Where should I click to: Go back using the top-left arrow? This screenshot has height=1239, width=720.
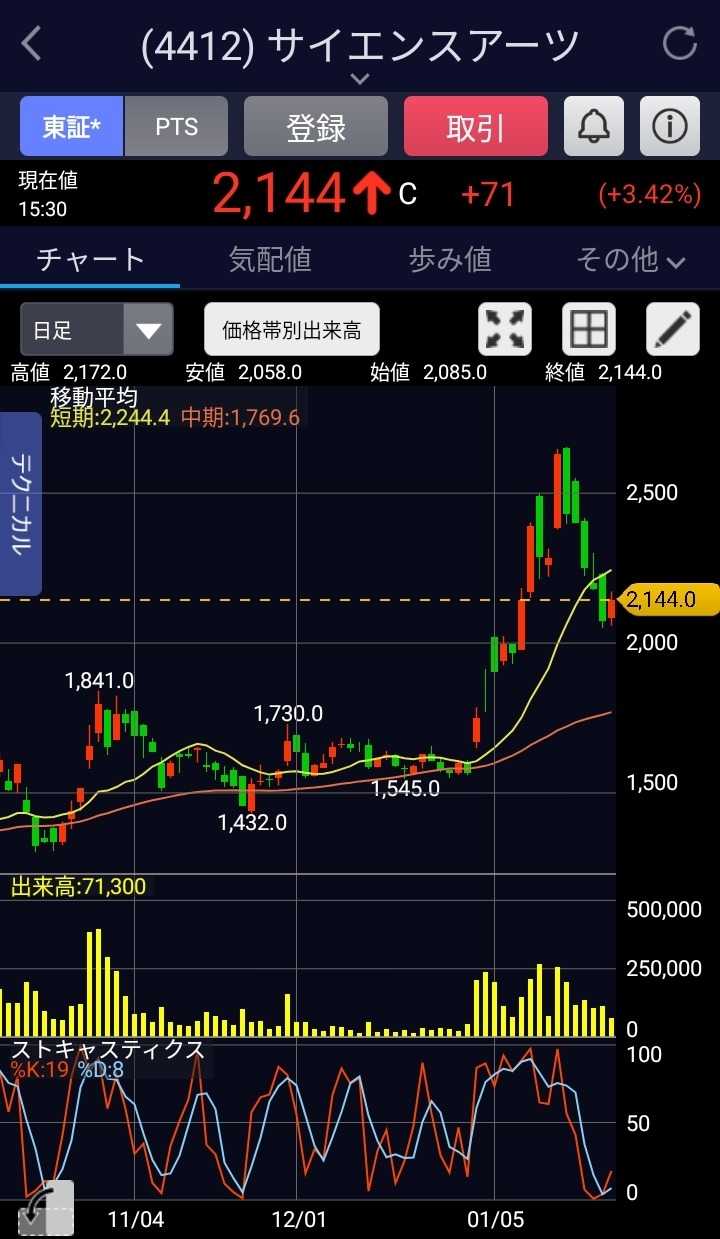pos(32,44)
